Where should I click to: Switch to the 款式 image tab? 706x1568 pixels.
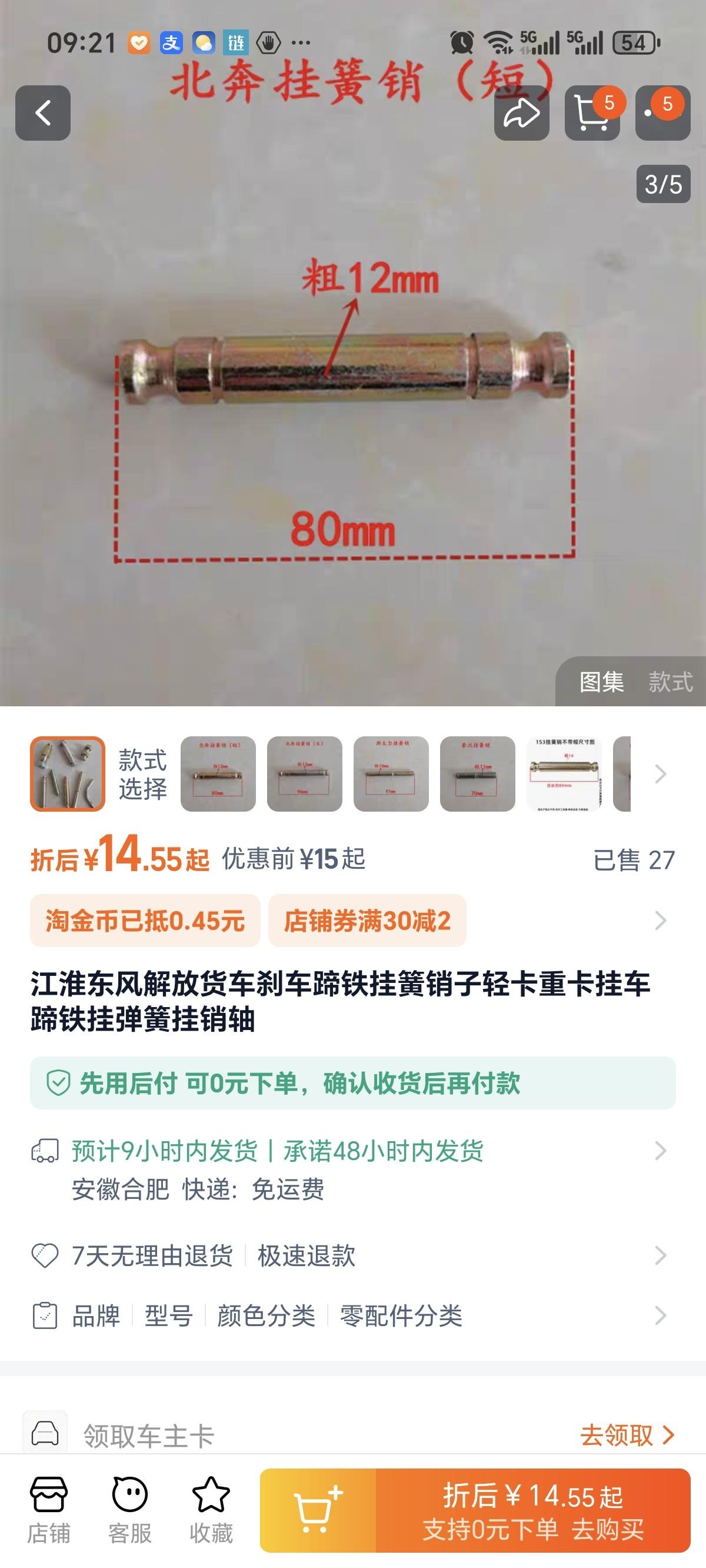[x=670, y=682]
